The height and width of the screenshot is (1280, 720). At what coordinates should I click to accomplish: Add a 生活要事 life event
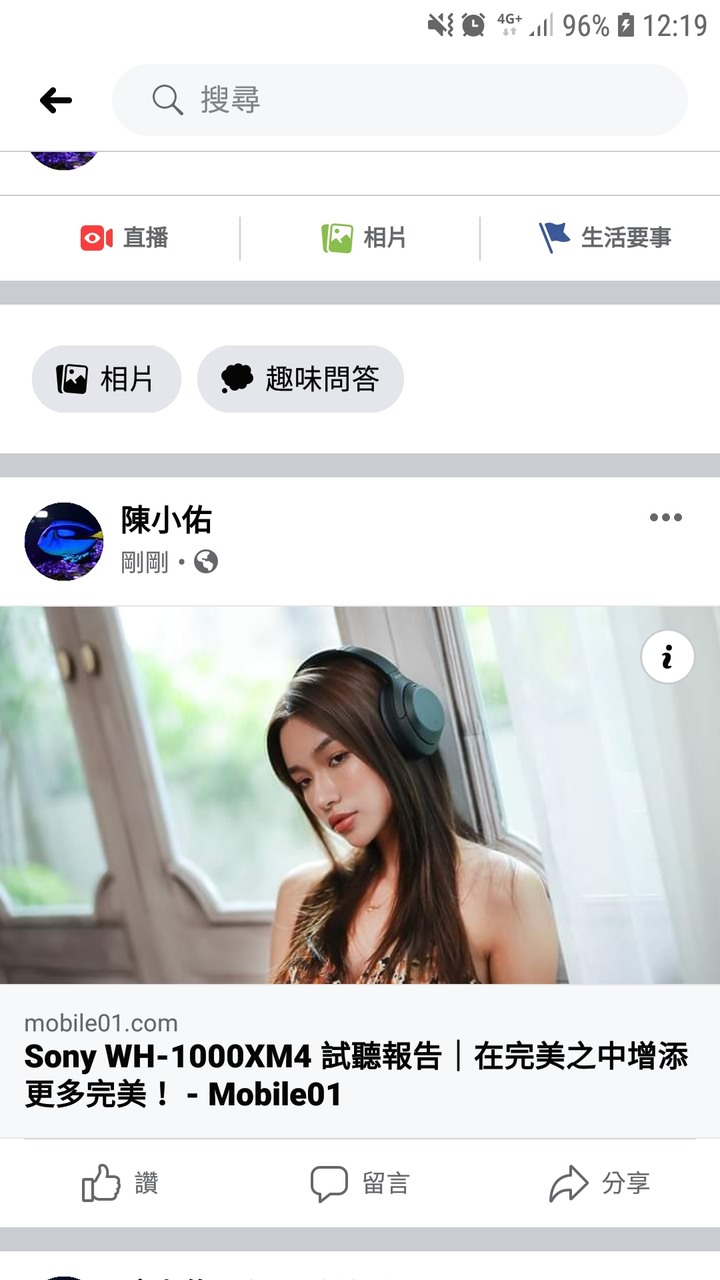(x=604, y=238)
